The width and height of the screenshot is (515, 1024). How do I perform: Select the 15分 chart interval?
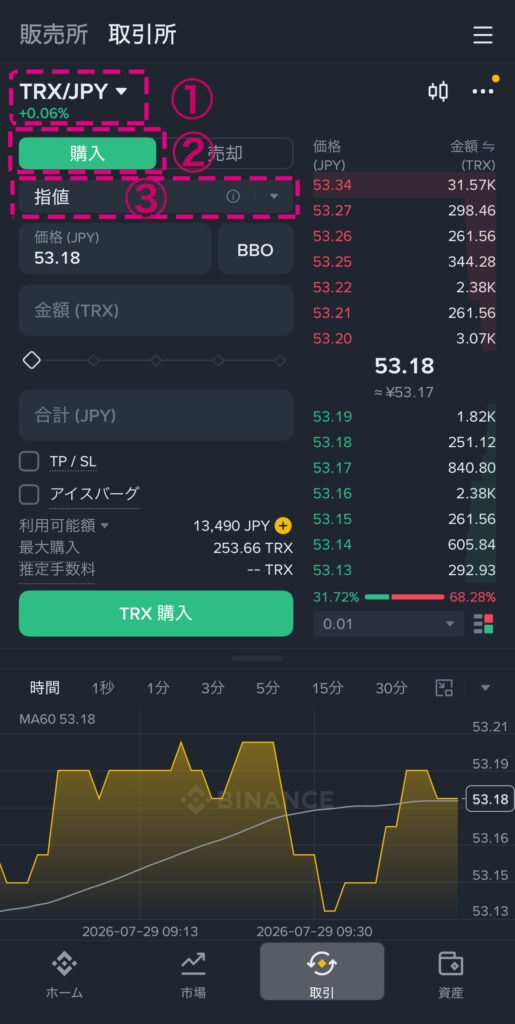point(327,688)
